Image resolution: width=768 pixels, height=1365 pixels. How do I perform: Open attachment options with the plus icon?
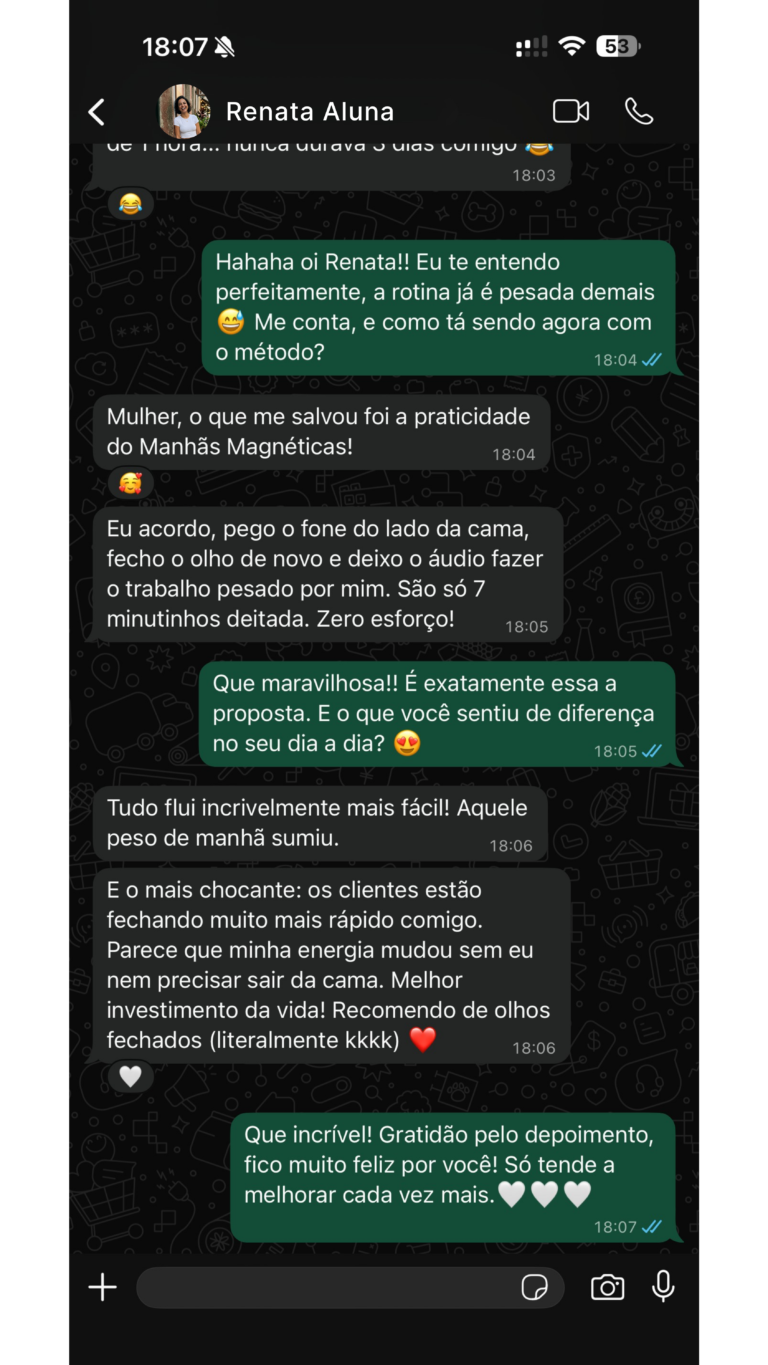point(101,1288)
